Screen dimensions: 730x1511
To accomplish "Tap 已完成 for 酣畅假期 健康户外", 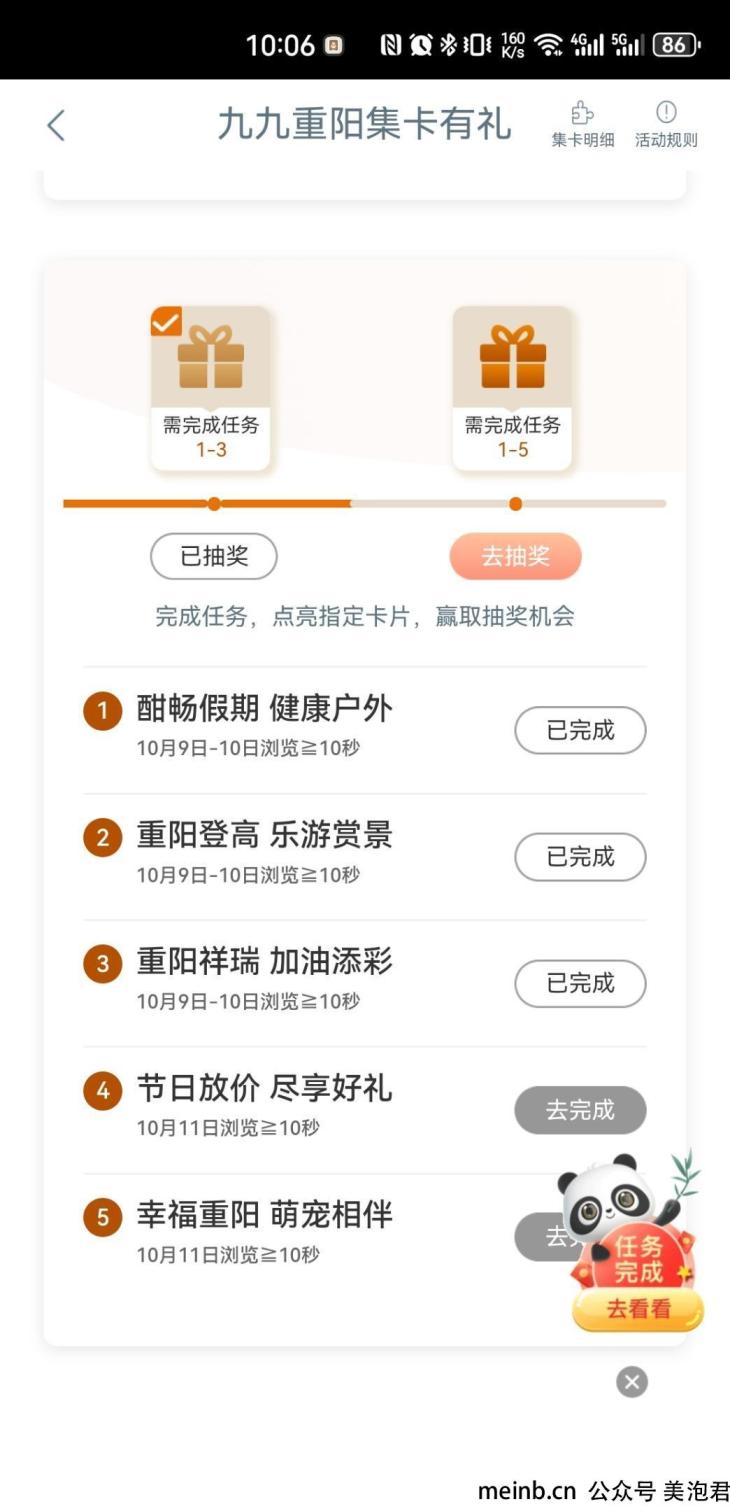I will pos(580,731).
